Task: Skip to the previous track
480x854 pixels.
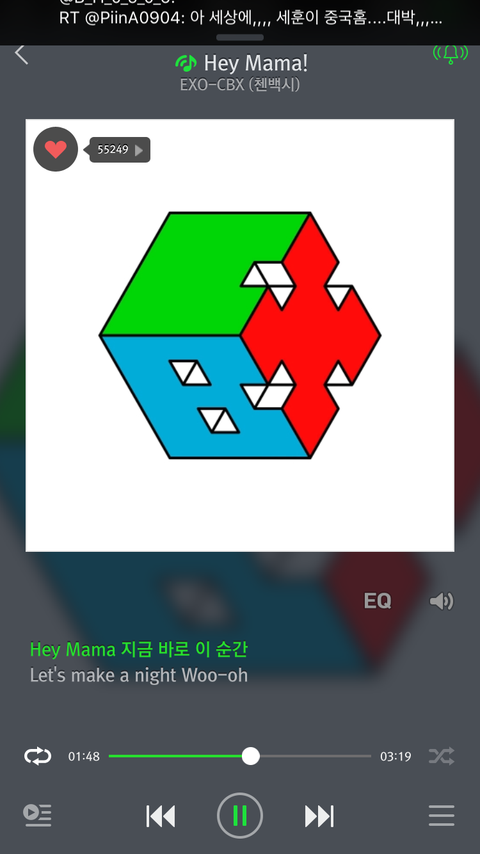Action: 161,816
